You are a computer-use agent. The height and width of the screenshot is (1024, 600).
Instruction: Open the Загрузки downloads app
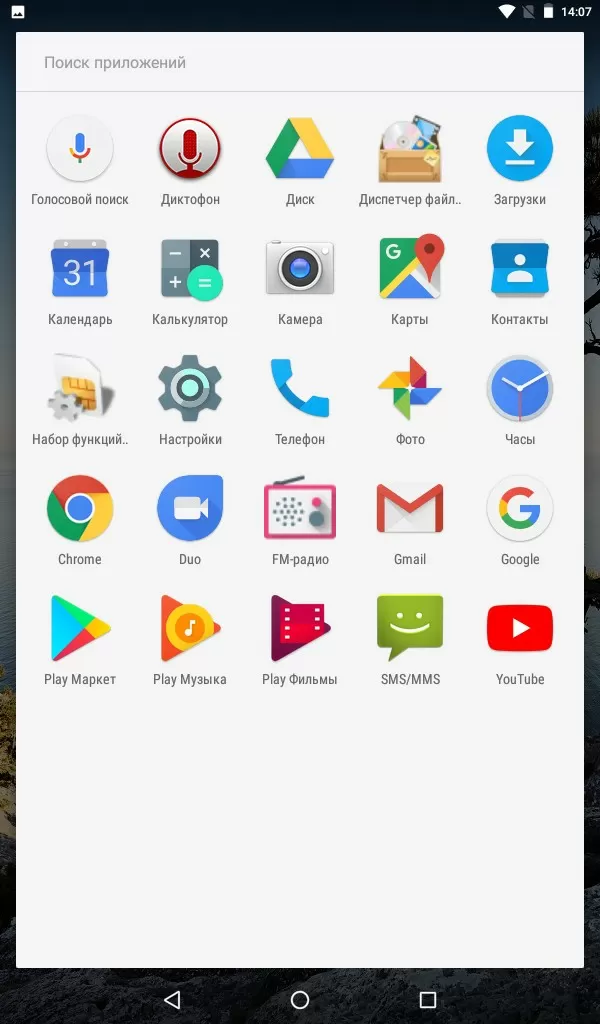click(520, 150)
